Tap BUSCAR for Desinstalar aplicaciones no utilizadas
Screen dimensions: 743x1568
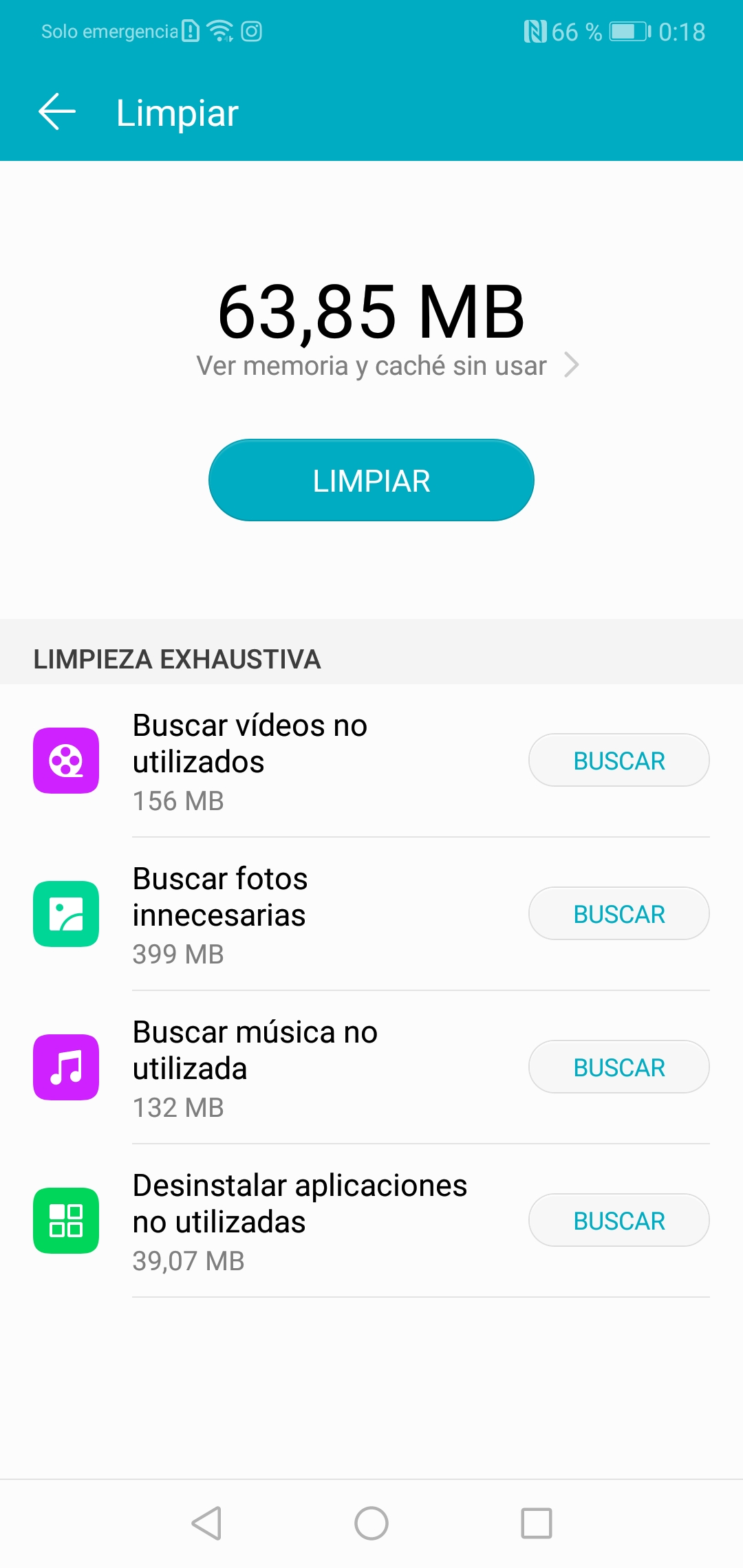click(619, 1220)
